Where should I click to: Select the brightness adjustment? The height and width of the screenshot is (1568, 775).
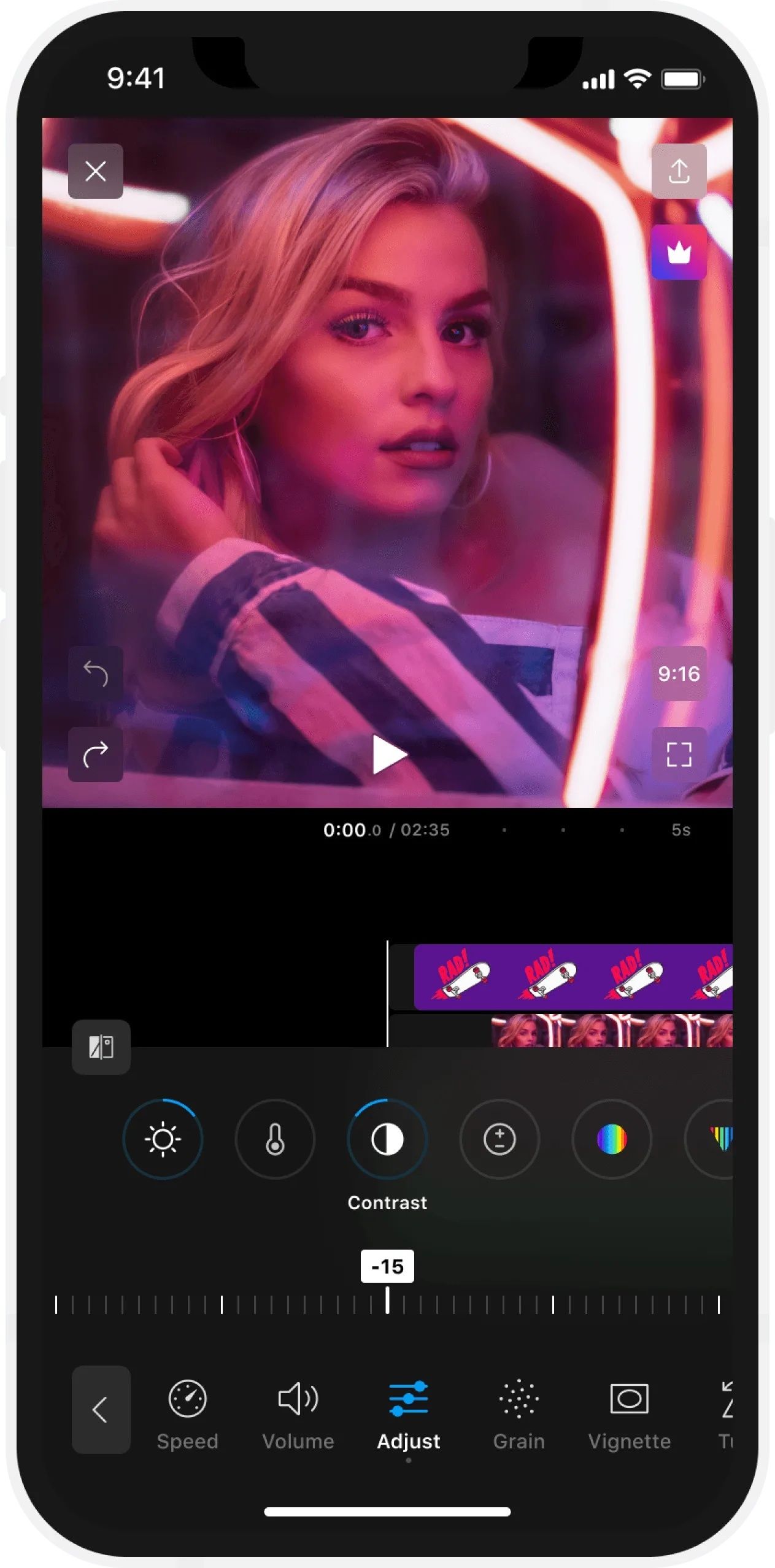point(163,1139)
